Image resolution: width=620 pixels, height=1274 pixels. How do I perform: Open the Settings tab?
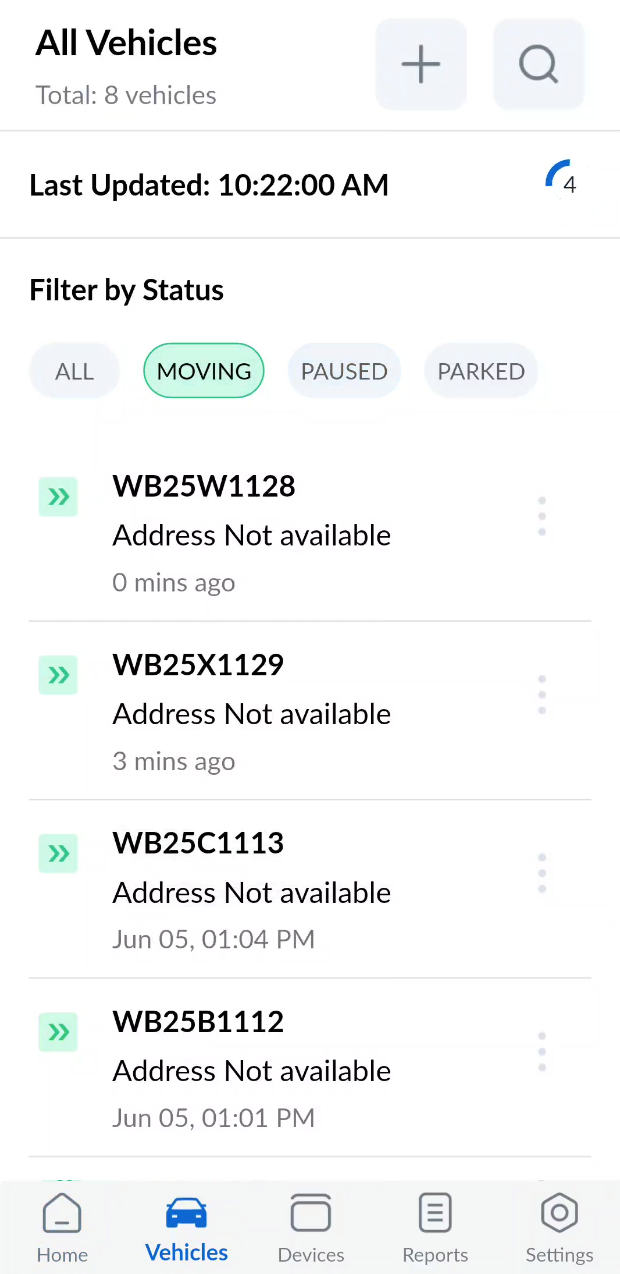pyautogui.click(x=559, y=1228)
